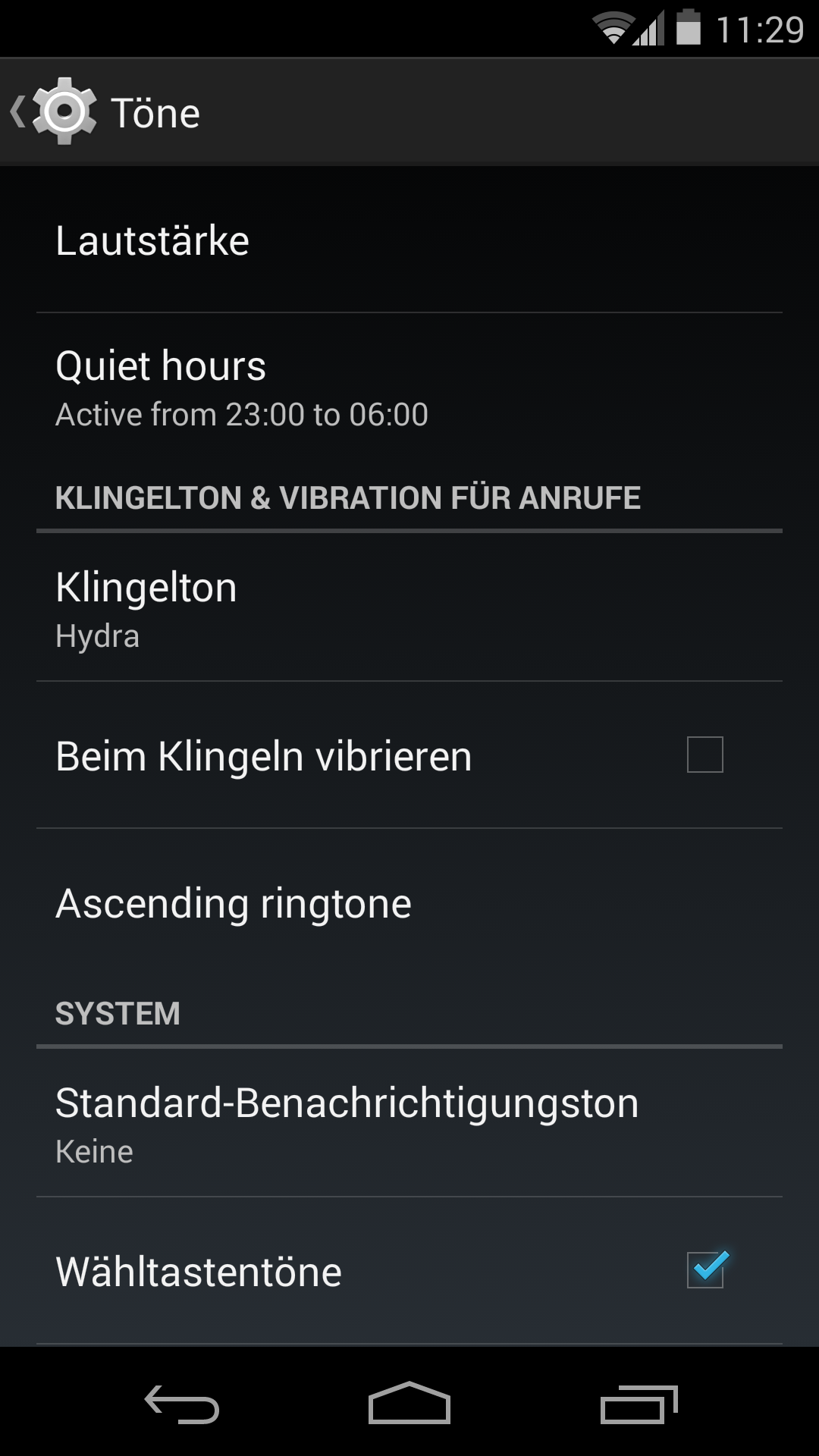Enable the Beim Klingeln vibrieren checkbox
819x1456 pixels.
pyautogui.click(x=704, y=755)
